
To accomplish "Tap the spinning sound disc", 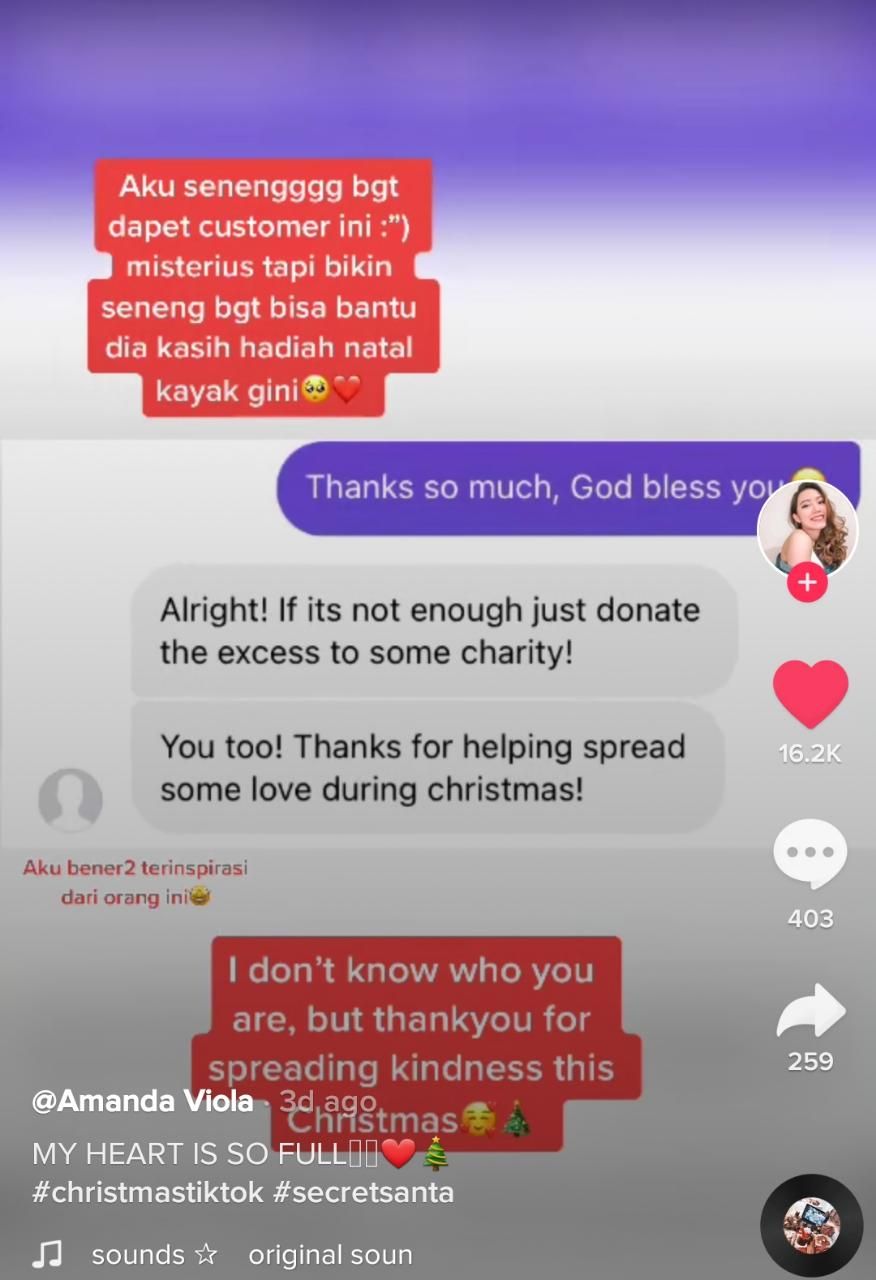I will (811, 1226).
